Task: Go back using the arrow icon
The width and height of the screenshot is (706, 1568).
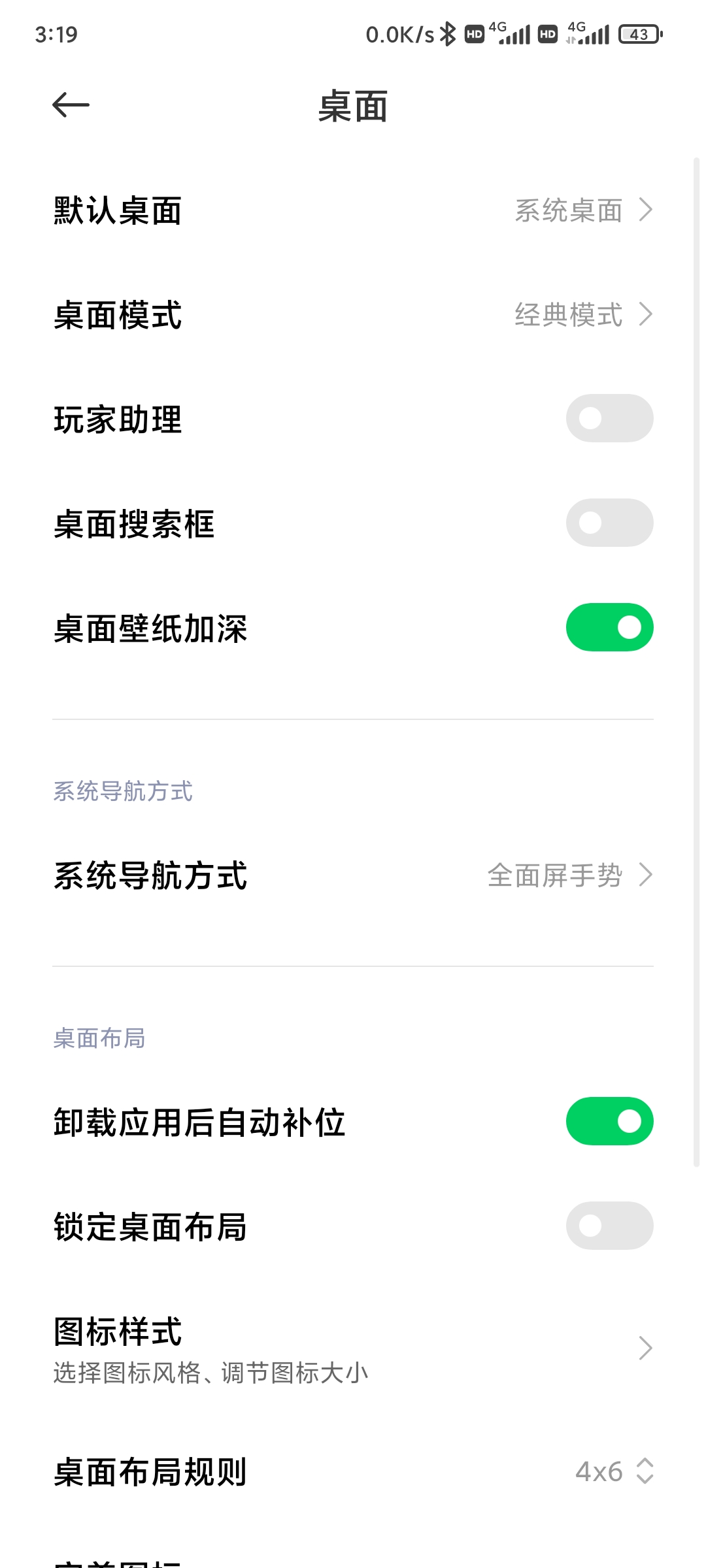Action: tap(71, 105)
